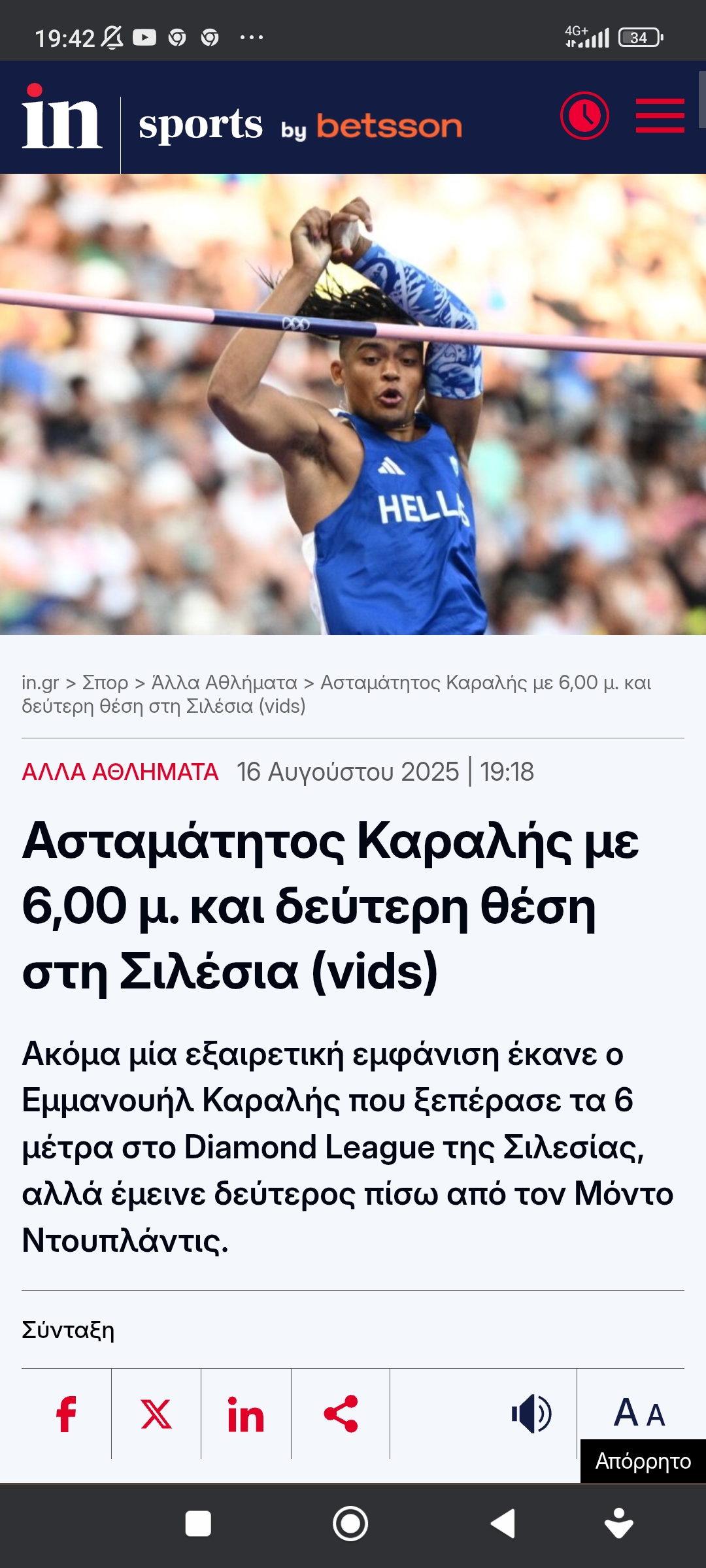
Task: Listen to the article audio
Action: click(531, 1414)
